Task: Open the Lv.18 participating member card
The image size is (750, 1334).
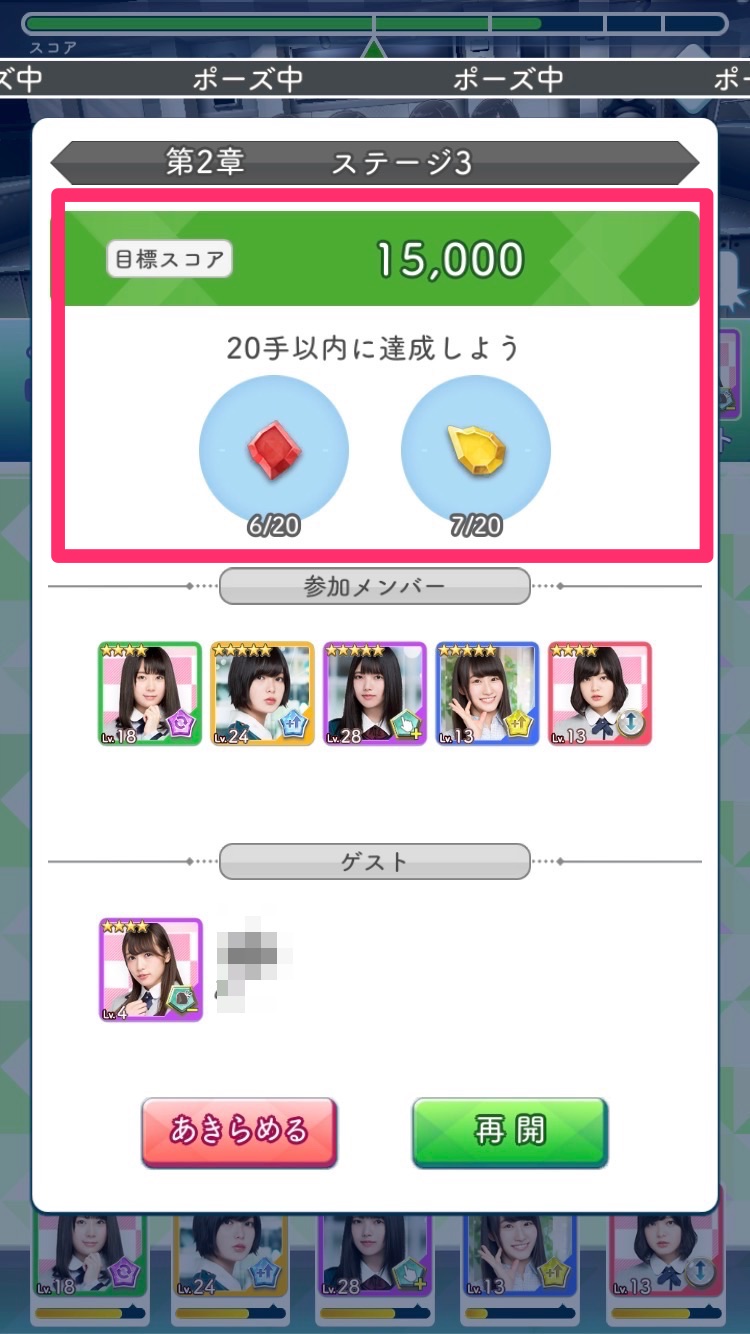Action: point(150,693)
